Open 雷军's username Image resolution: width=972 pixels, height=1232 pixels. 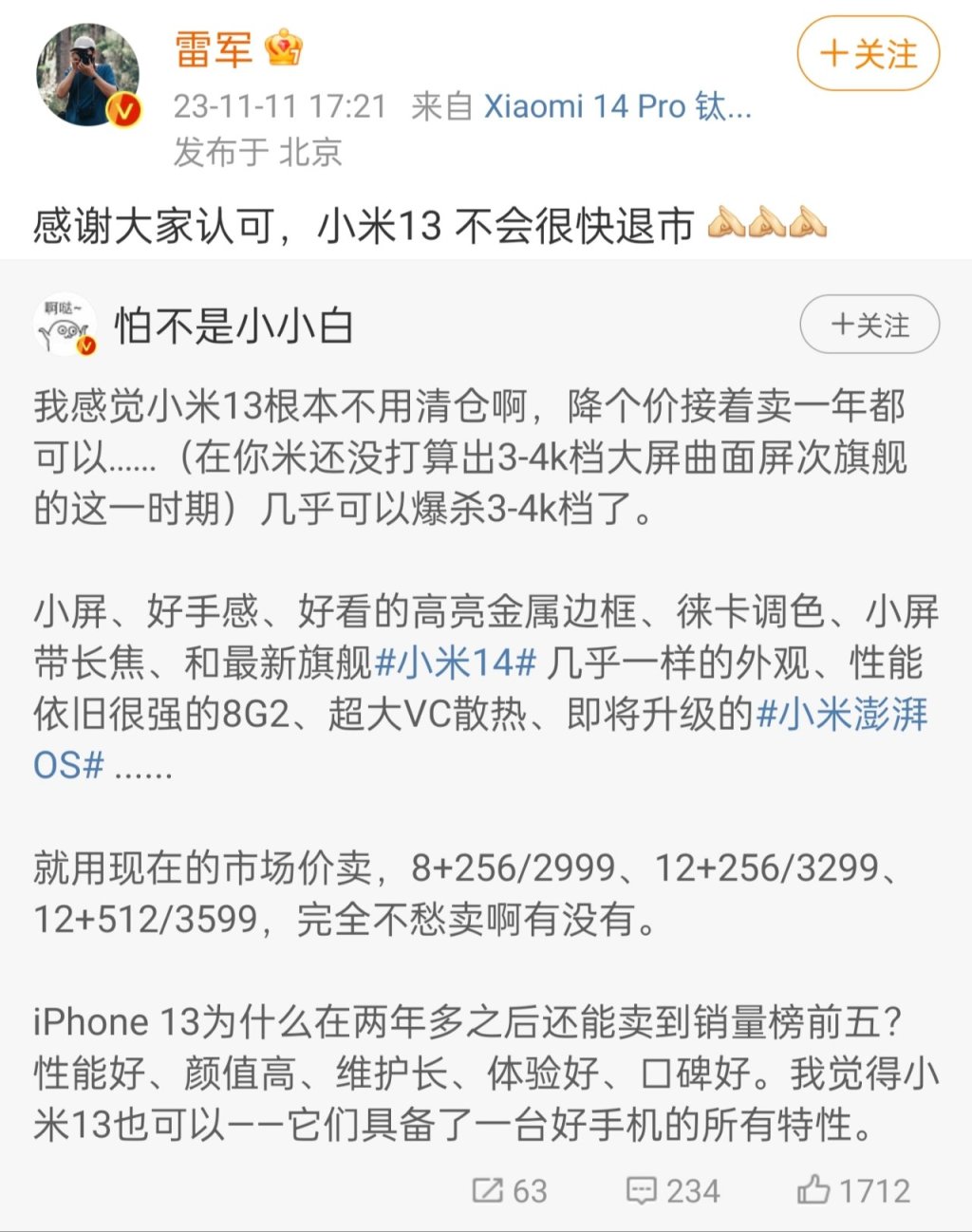214,49
